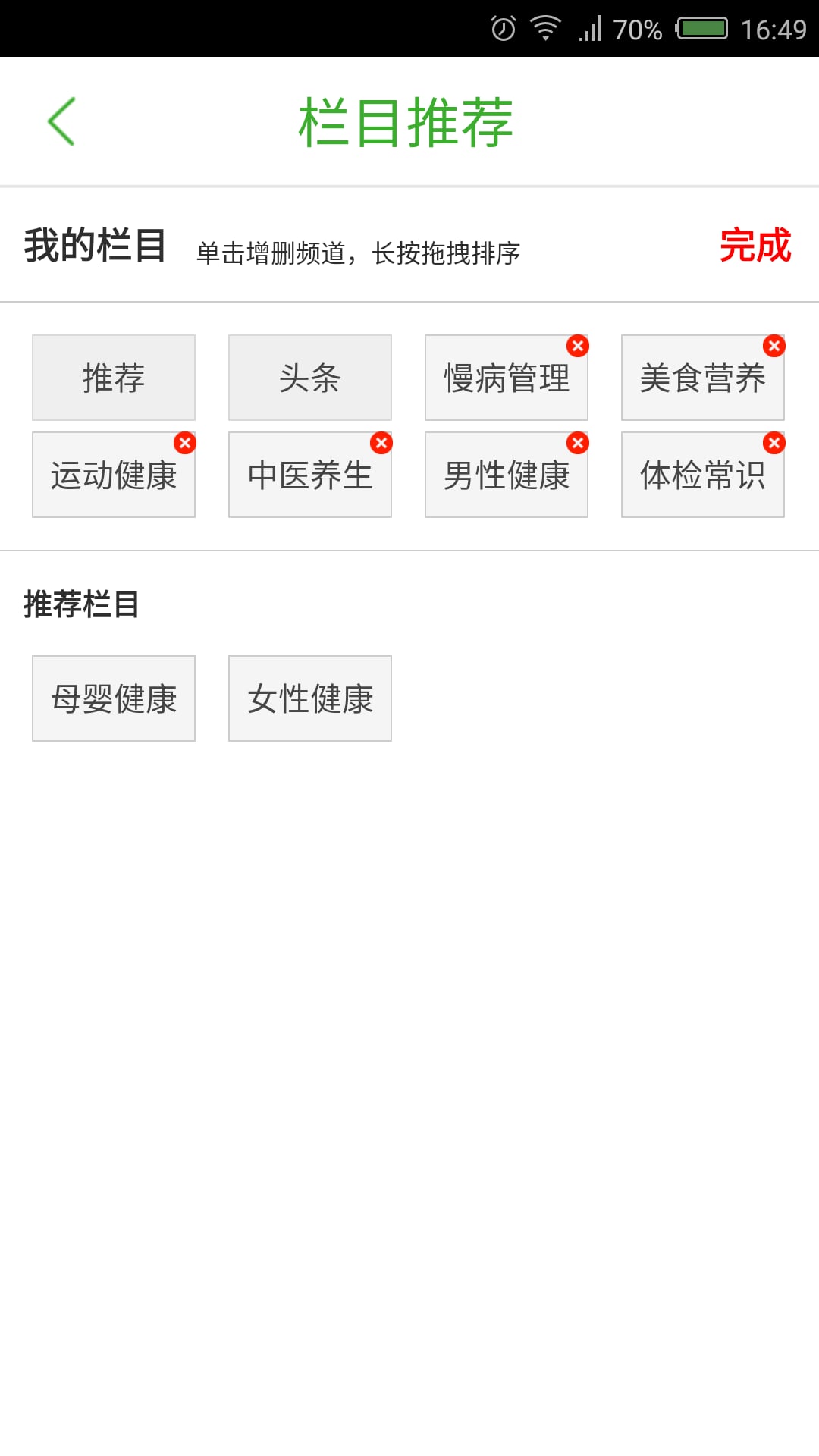Viewport: 819px width, 1456px height.
Task: Remove 美食营养 channel via its red delete icon
Action: (774, 345)
